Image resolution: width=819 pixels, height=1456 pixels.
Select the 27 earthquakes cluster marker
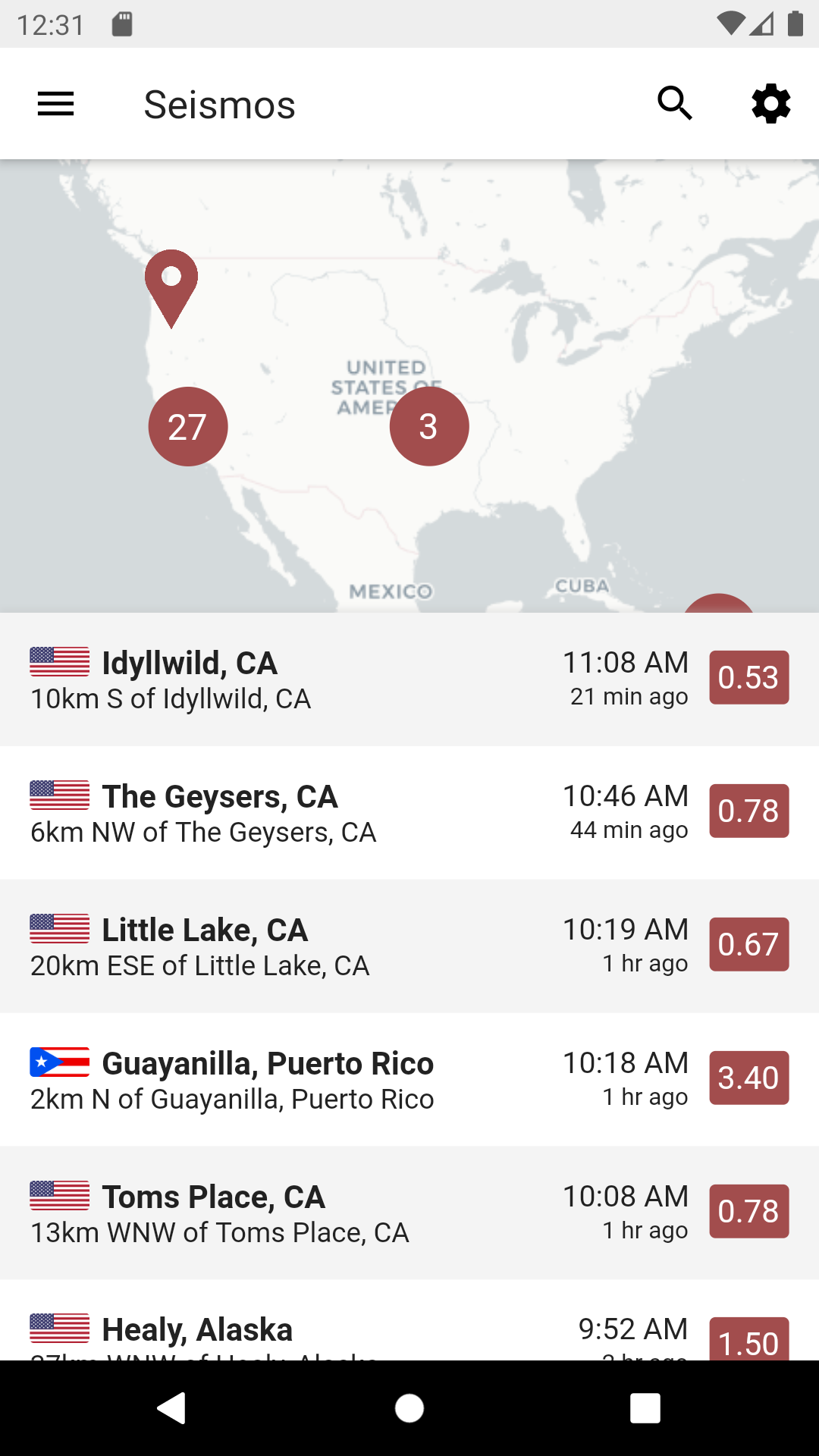pyautogui.click(x=188, y=426)
